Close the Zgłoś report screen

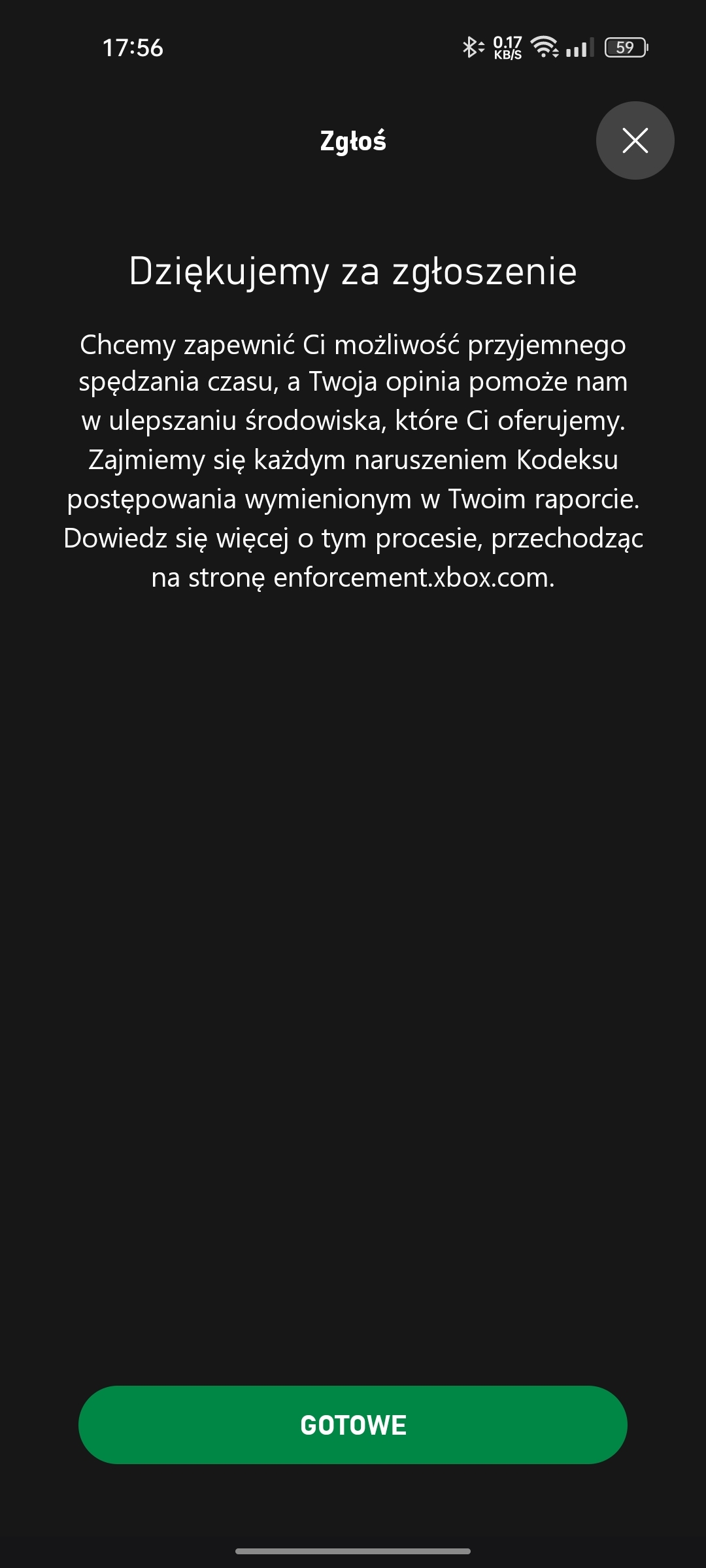[635, 140]
